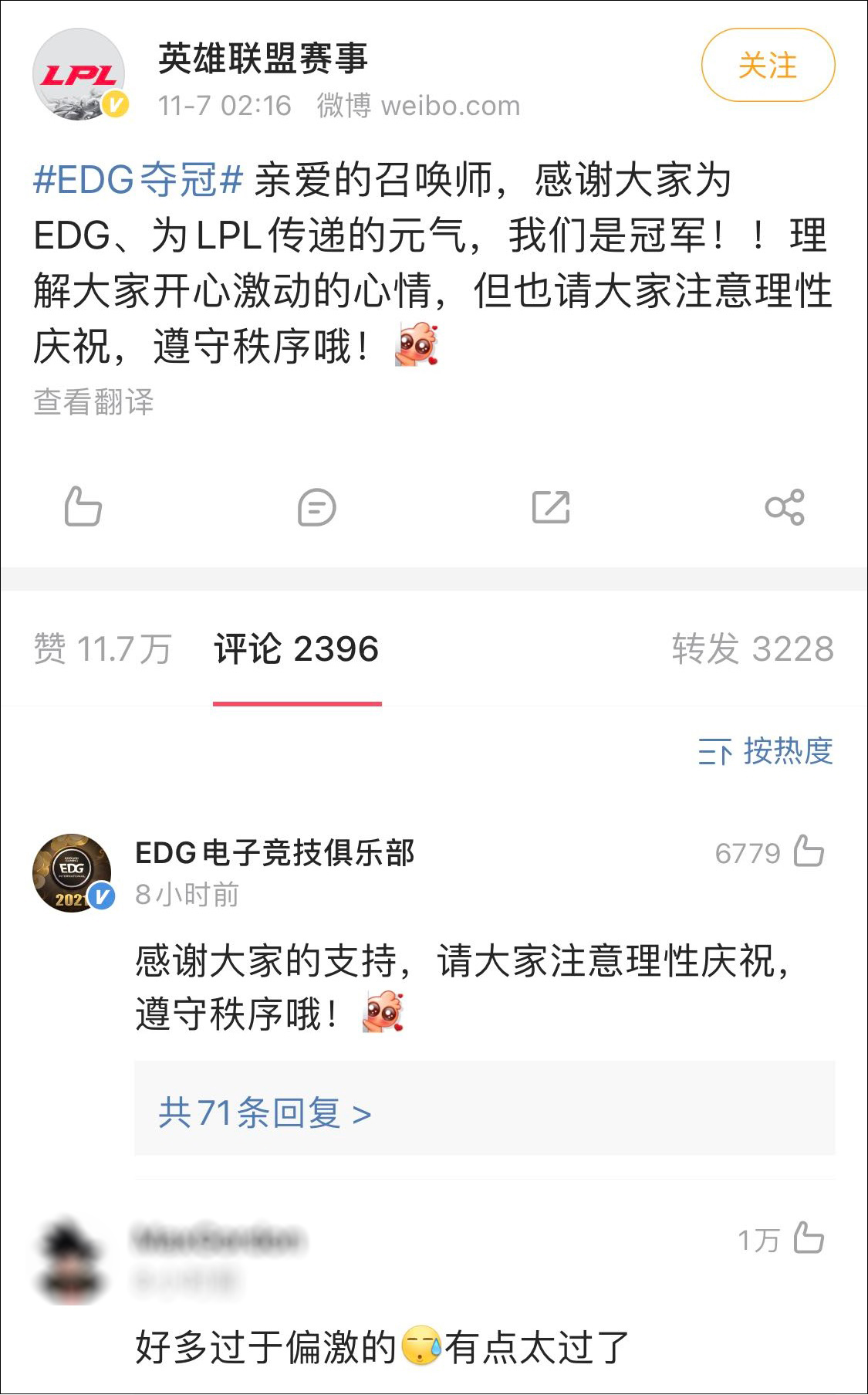The width and height of the screenshot is (868, 1395).
Task: Tap the like thumbs-up icon under the post
Action: point(85,508)
